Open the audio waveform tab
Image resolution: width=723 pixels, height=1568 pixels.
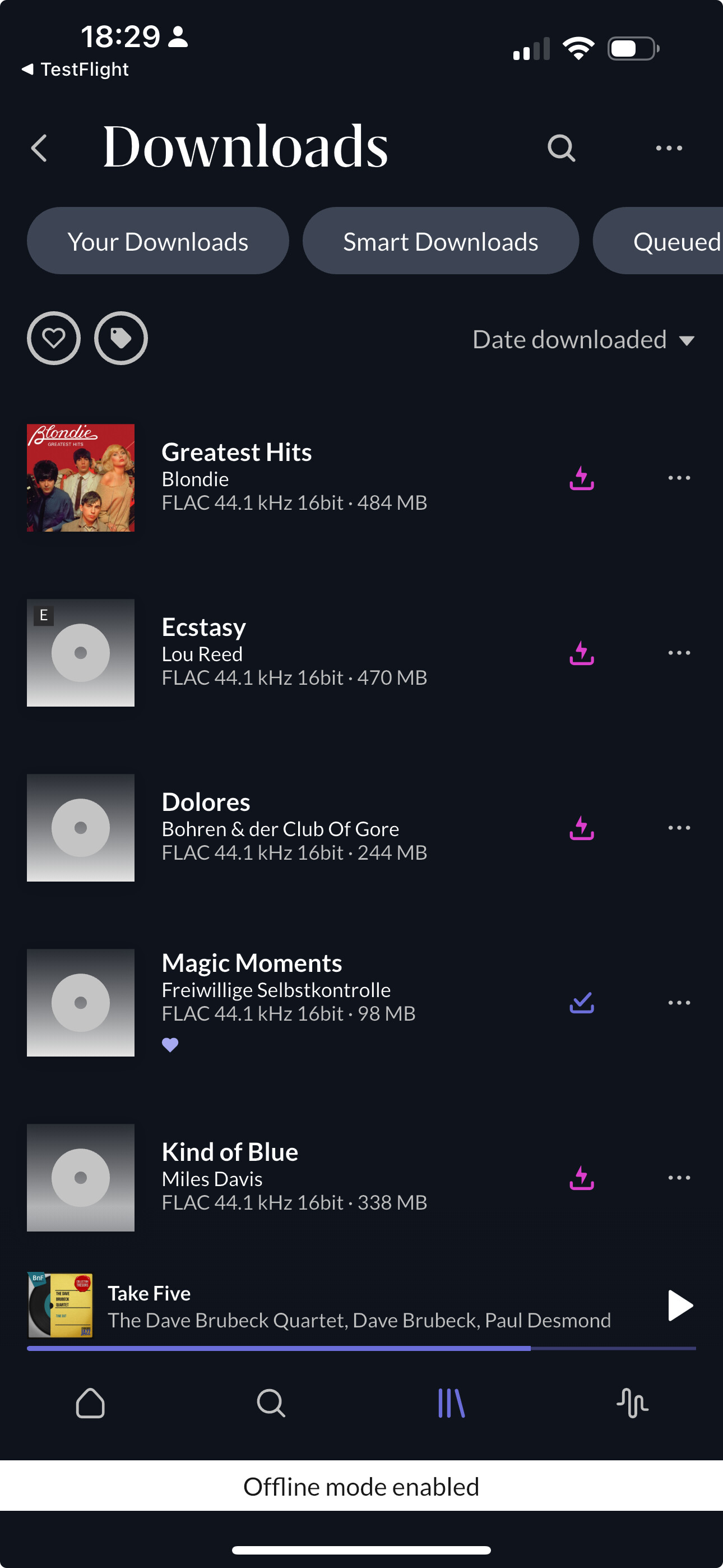tap(632, 1403)
